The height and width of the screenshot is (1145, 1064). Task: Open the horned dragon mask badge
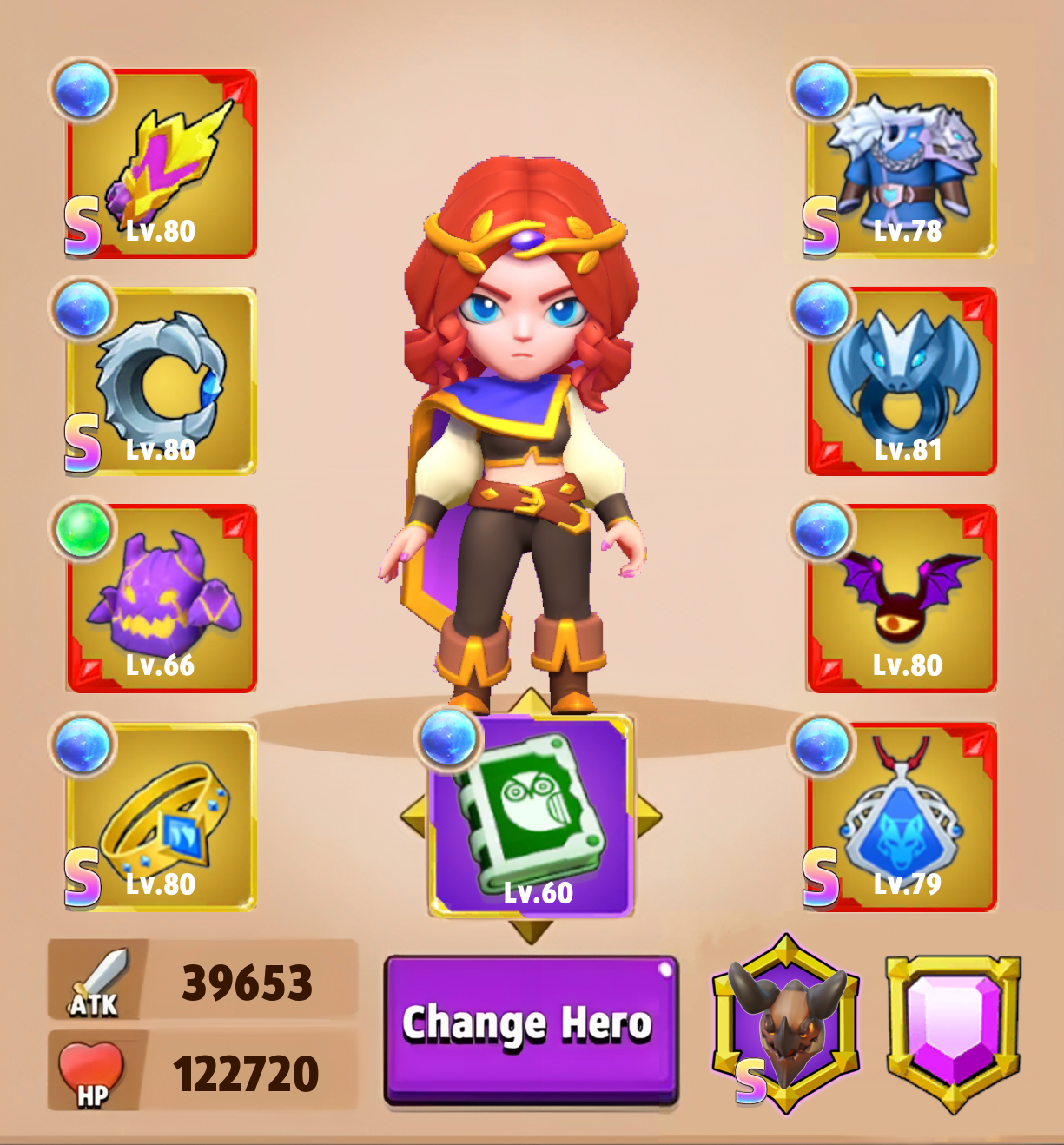tap(787, 1026)
